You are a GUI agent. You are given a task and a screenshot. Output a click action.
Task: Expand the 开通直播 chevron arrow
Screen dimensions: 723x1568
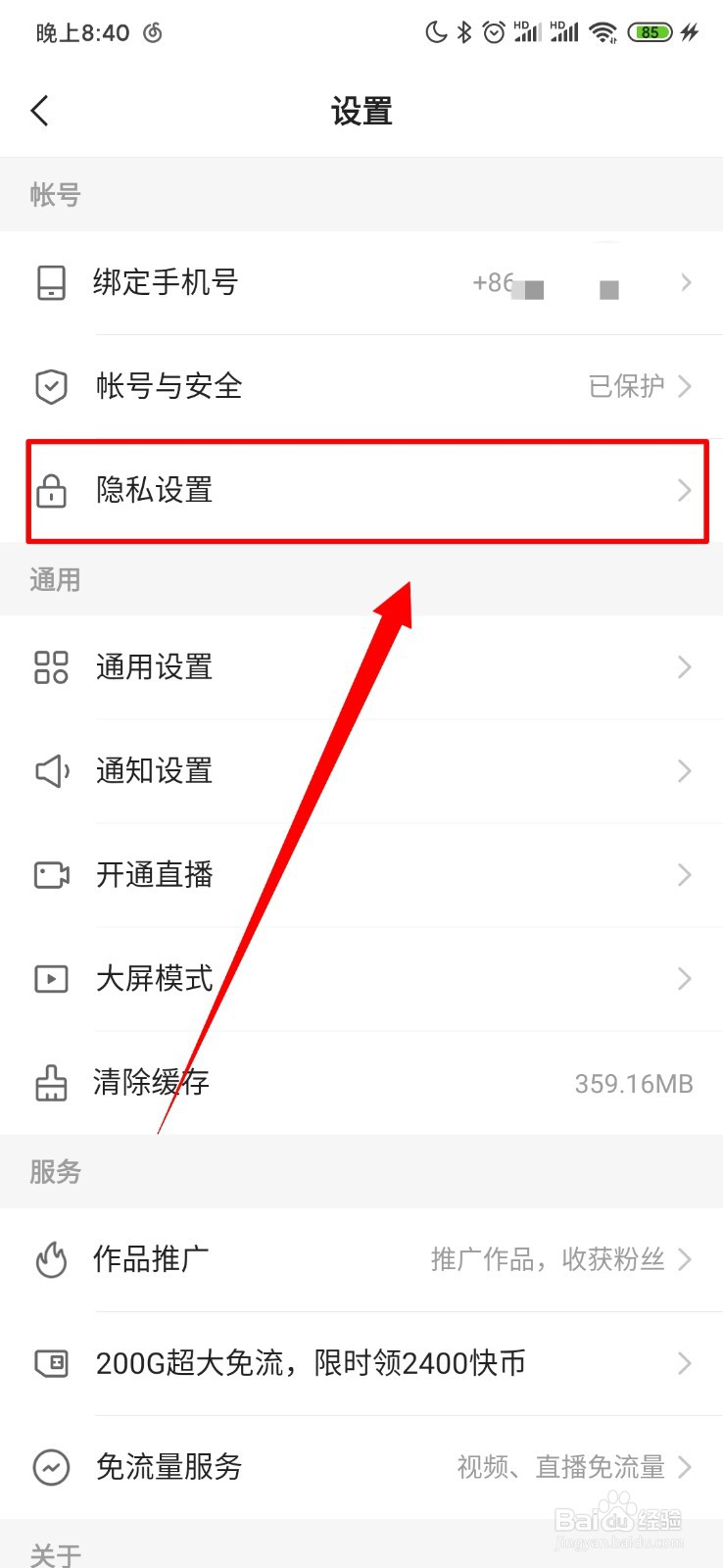pyautogui.click(x=684, y=875)
